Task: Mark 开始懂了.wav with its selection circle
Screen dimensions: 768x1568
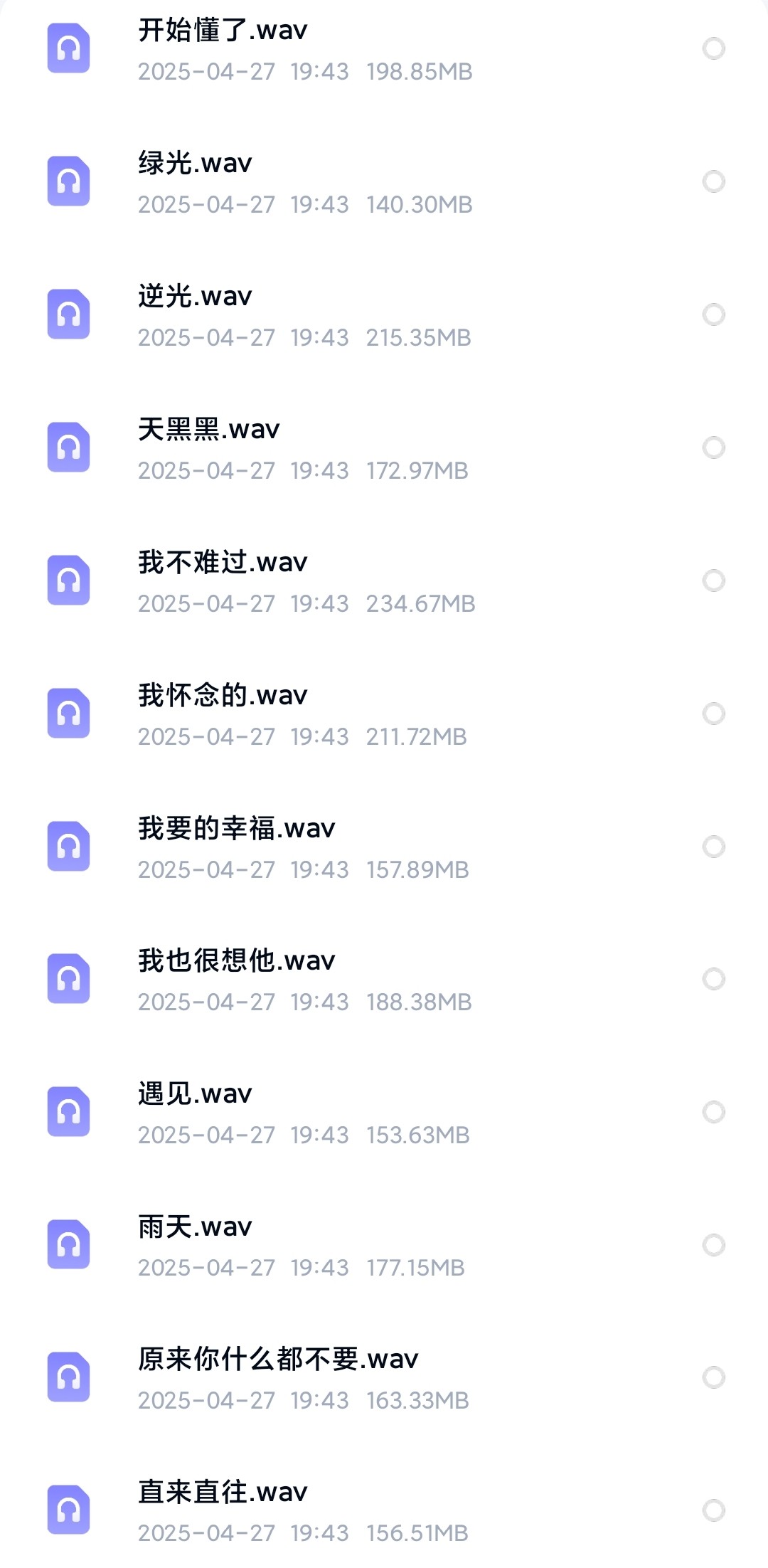Action: click(x=713, y=48)
